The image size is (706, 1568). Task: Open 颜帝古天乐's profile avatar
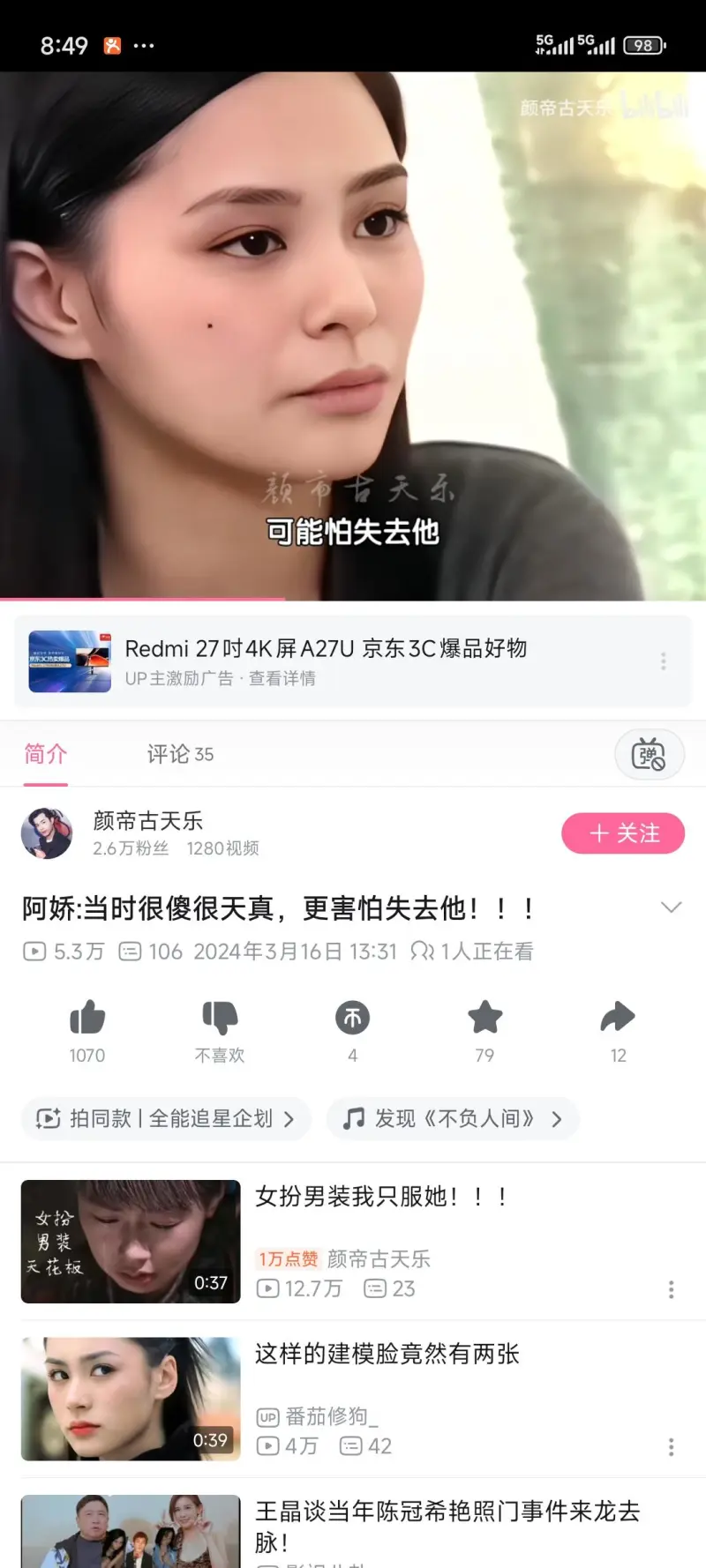47,833
